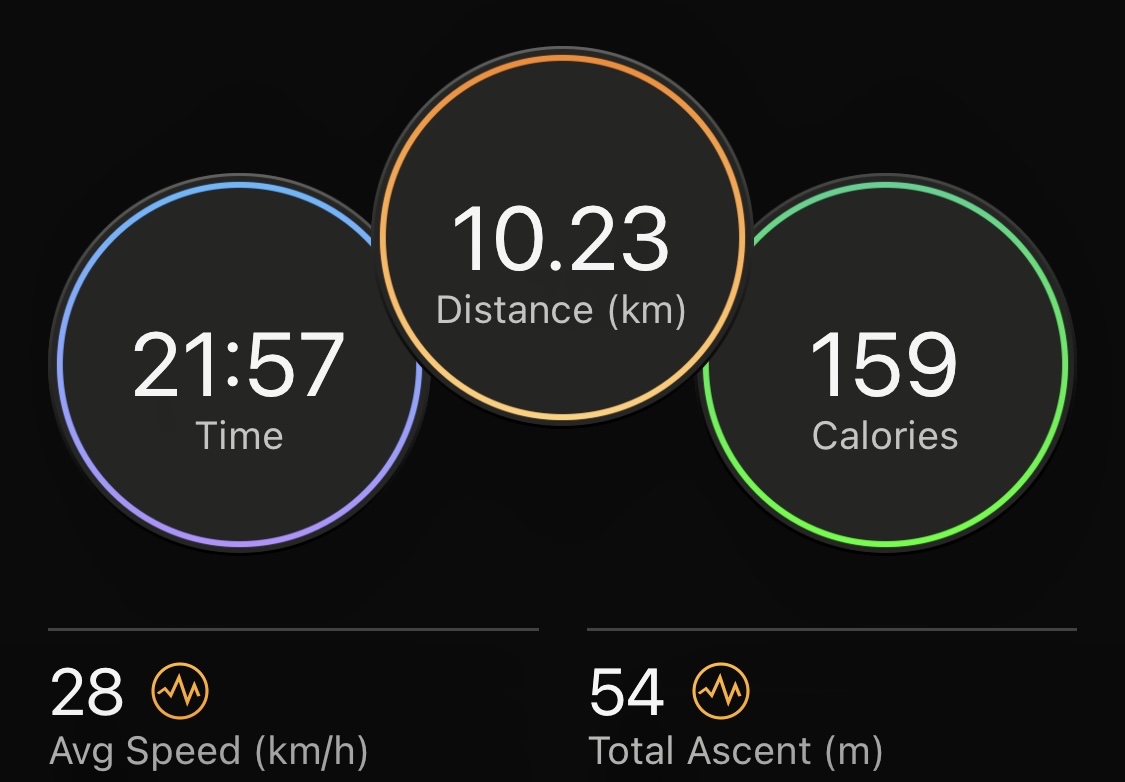The height and width of the screenshot is (782, 1125).
Task: Open the chart icon beside Avg Speed
Action: click(x=180, y=690)
